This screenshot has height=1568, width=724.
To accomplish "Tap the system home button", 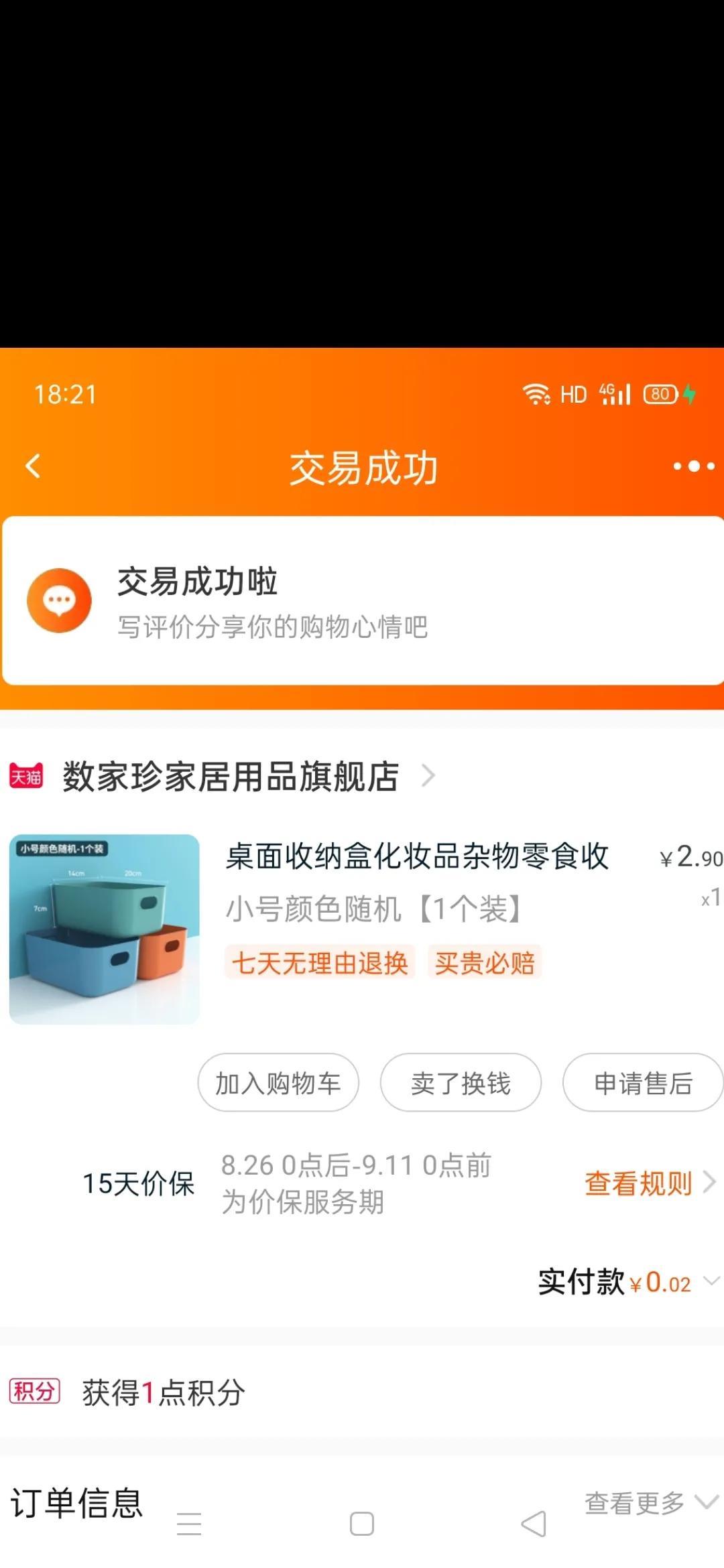I will coord(362,1524).
